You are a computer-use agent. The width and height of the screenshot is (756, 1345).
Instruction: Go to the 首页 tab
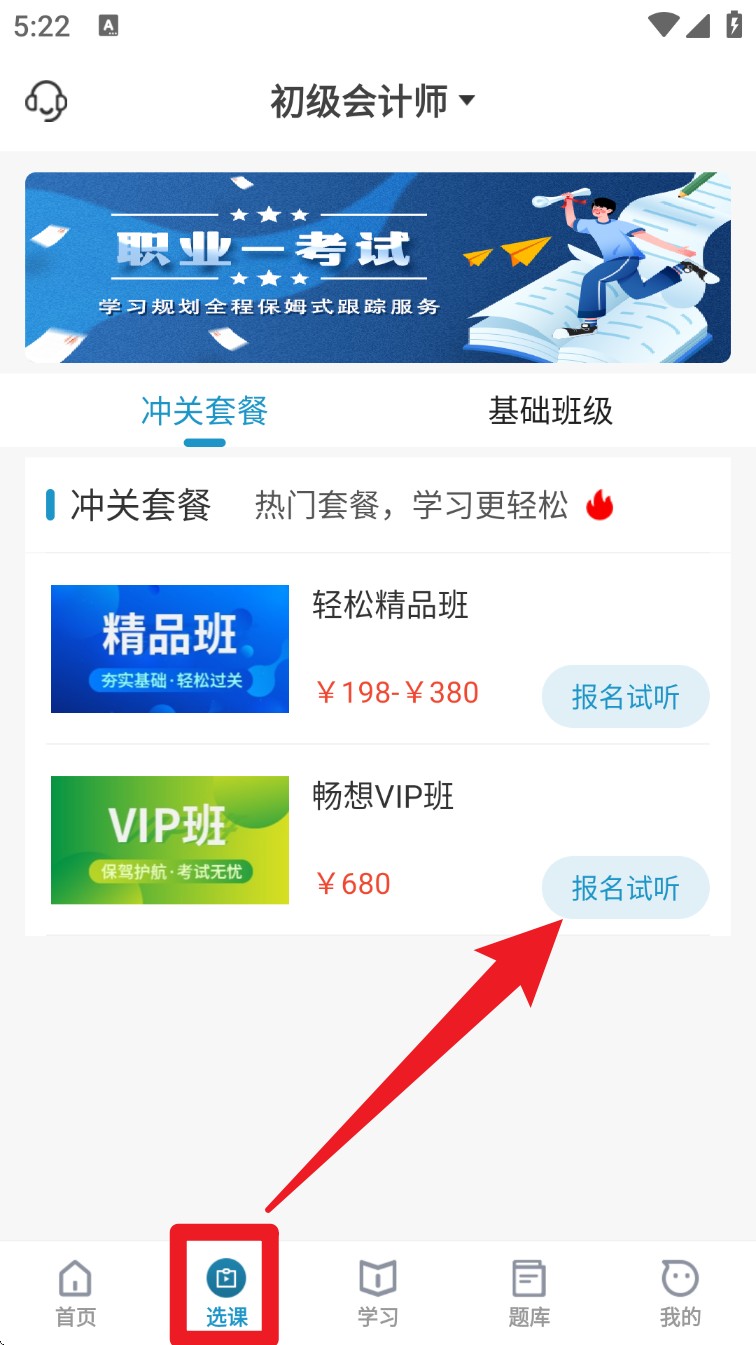point(76,1292)
